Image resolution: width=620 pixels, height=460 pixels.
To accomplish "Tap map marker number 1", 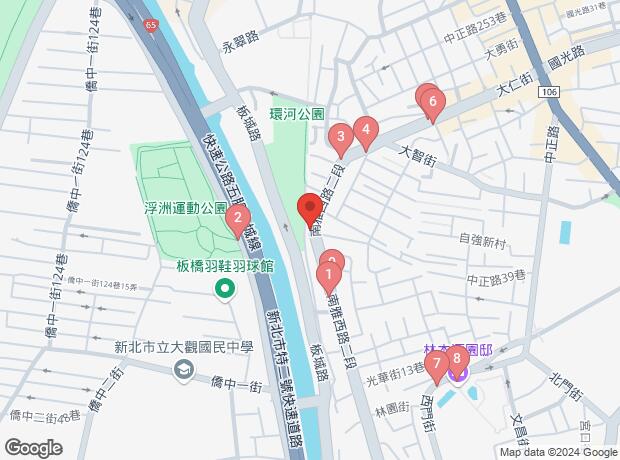I will pos(327,273).
